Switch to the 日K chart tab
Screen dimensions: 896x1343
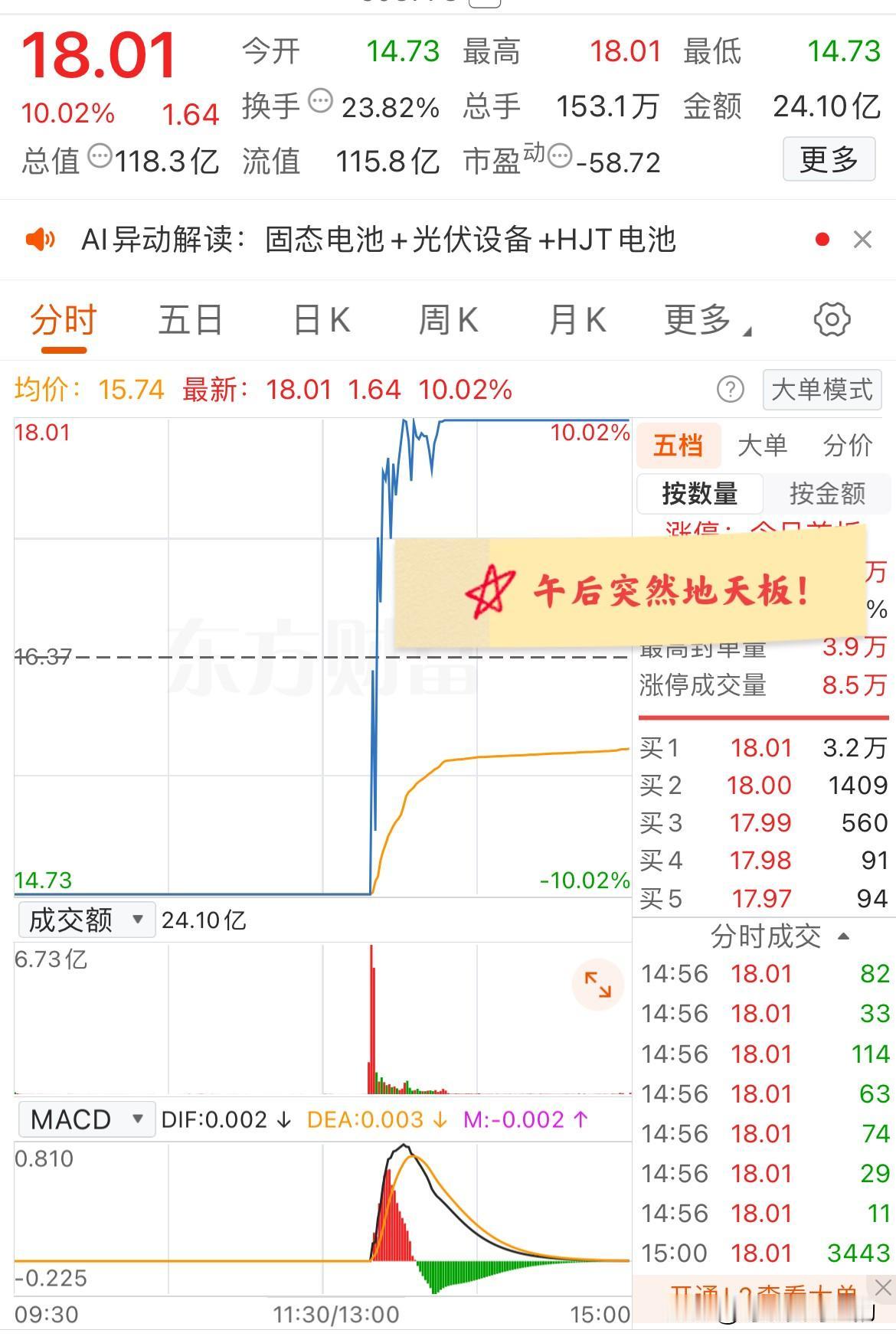coord(322,320)
